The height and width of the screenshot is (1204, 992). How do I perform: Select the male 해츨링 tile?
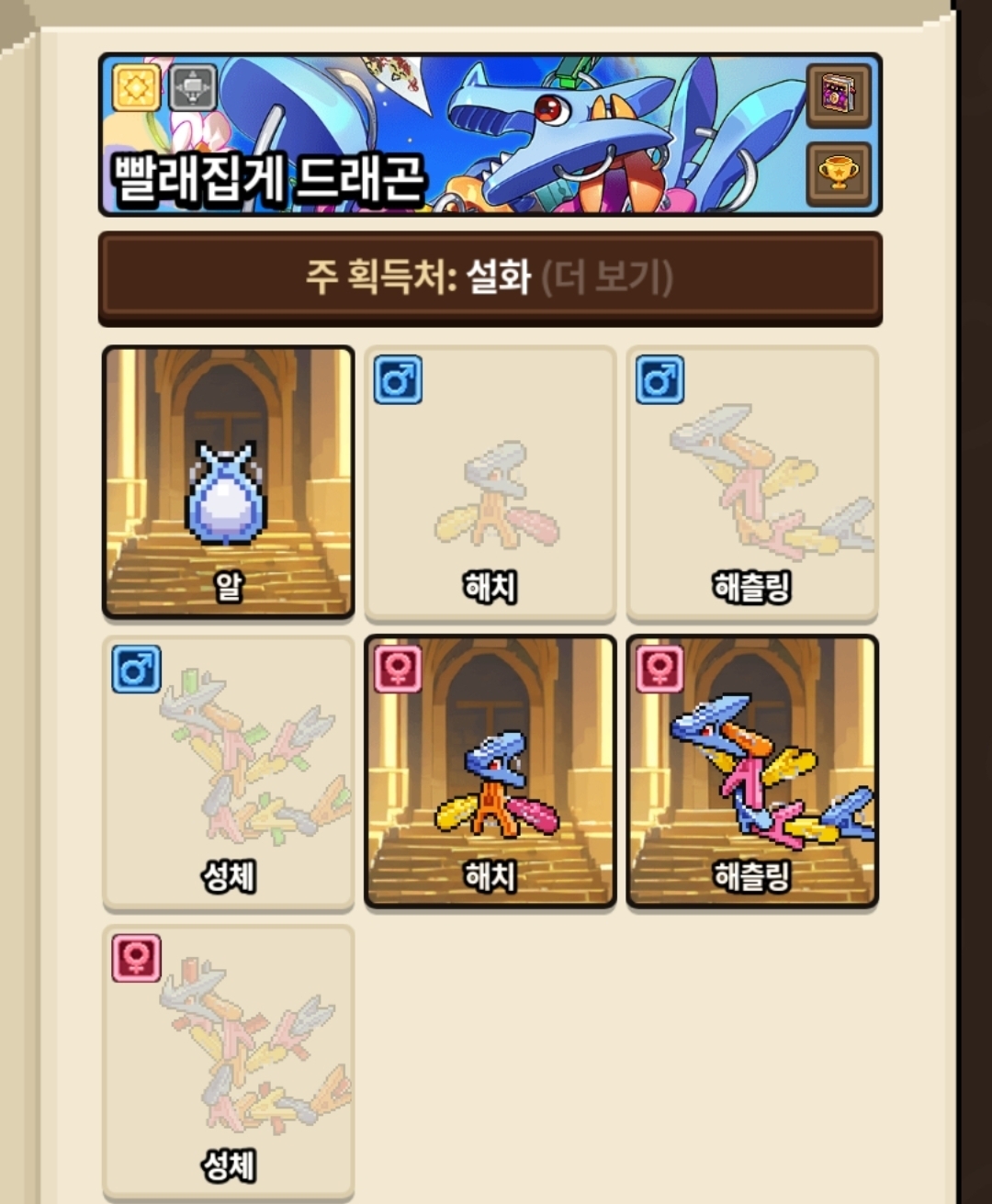(751, 483)
